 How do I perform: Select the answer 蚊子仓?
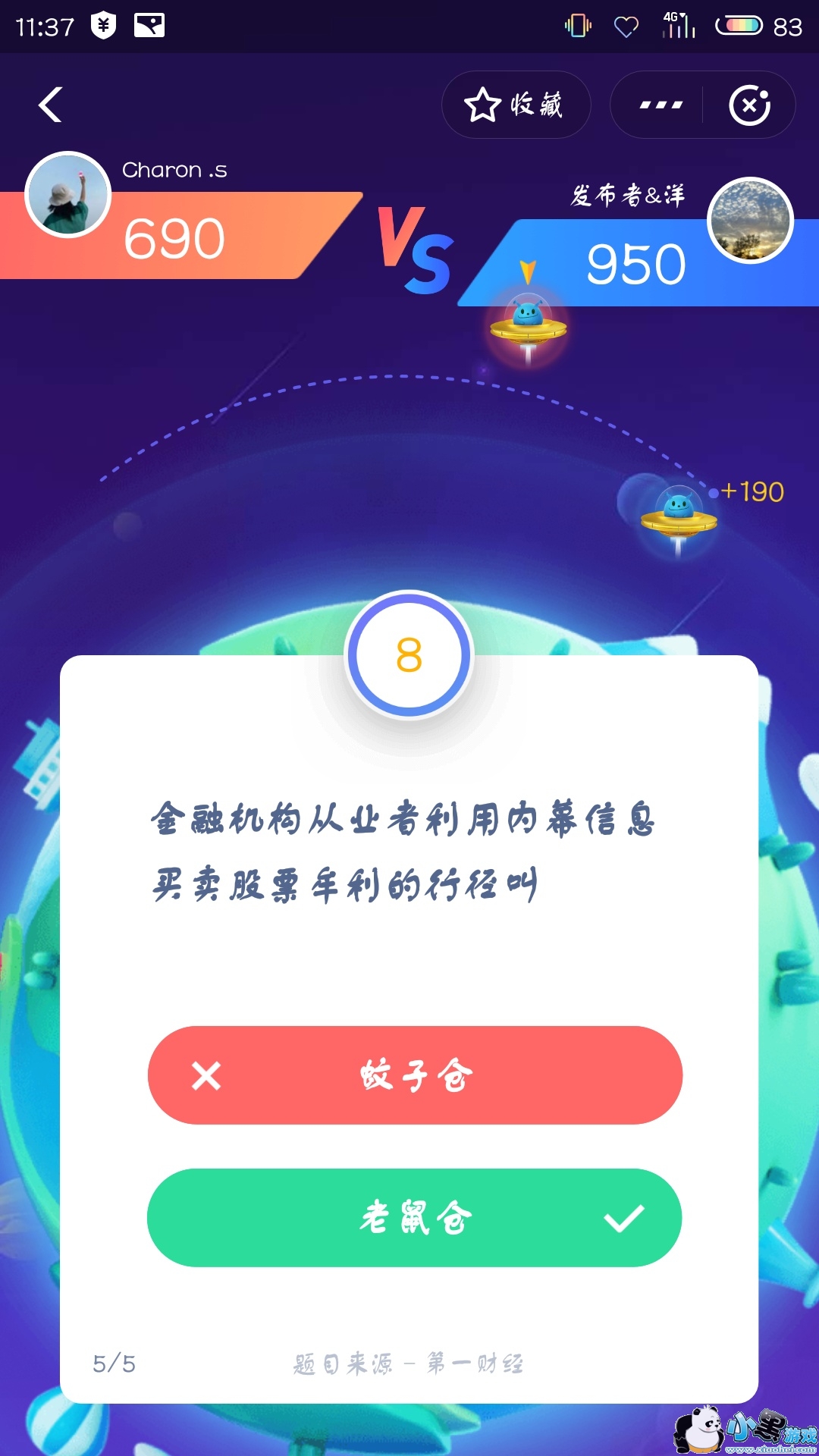point(415,1075)
